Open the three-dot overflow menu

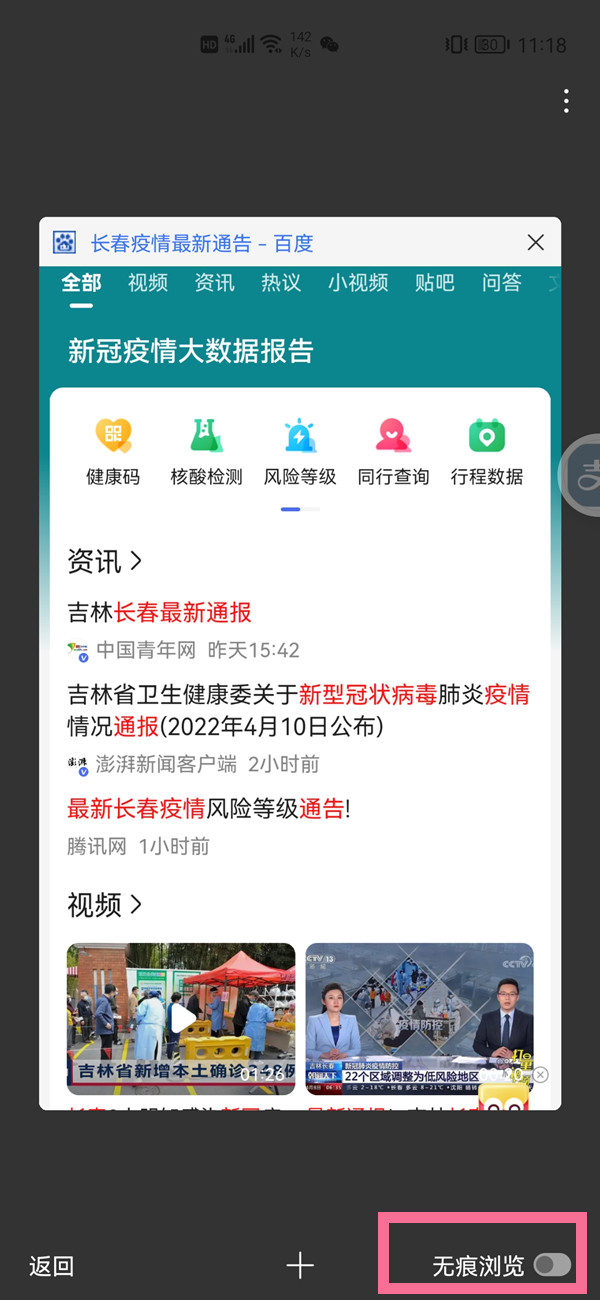(x=566, y=101)
